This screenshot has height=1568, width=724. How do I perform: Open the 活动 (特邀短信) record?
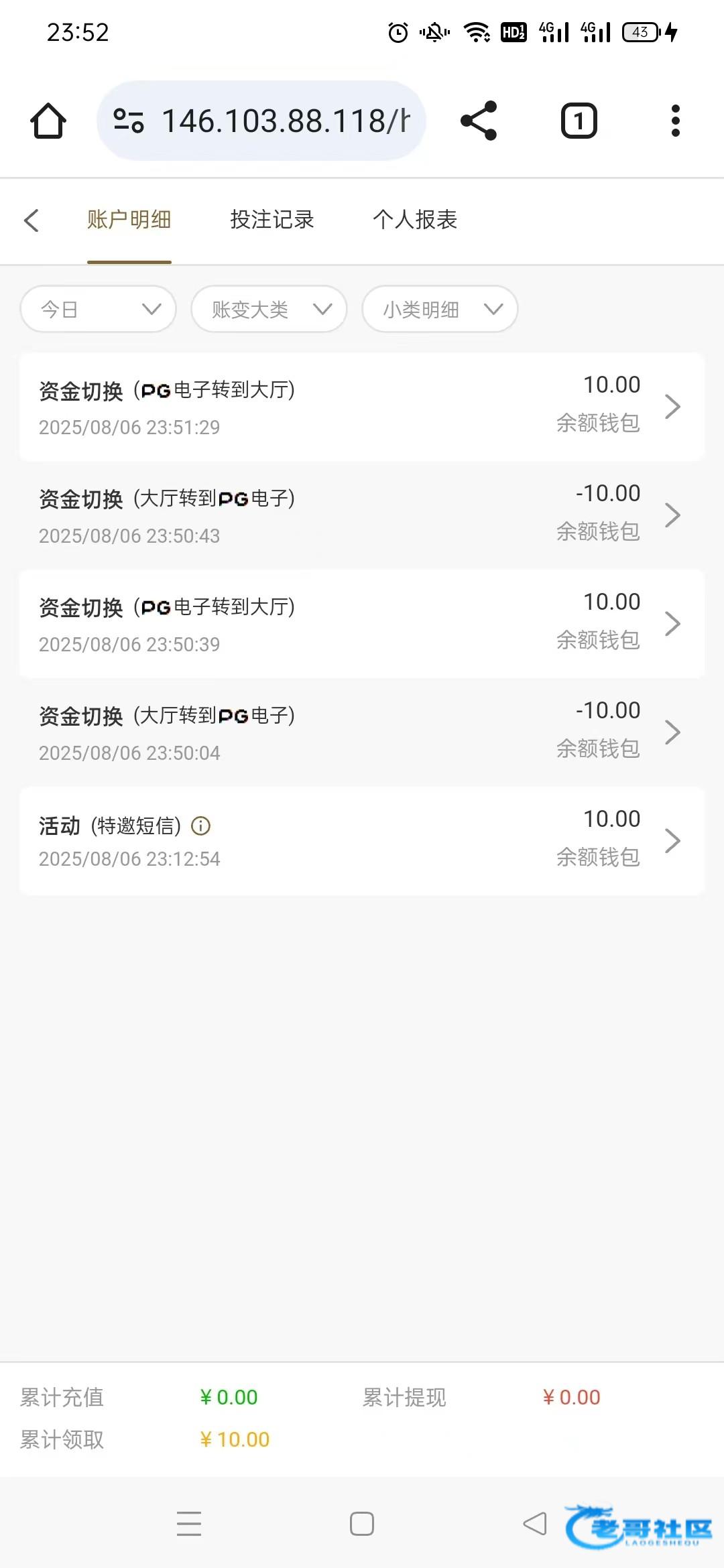[362, 841]
